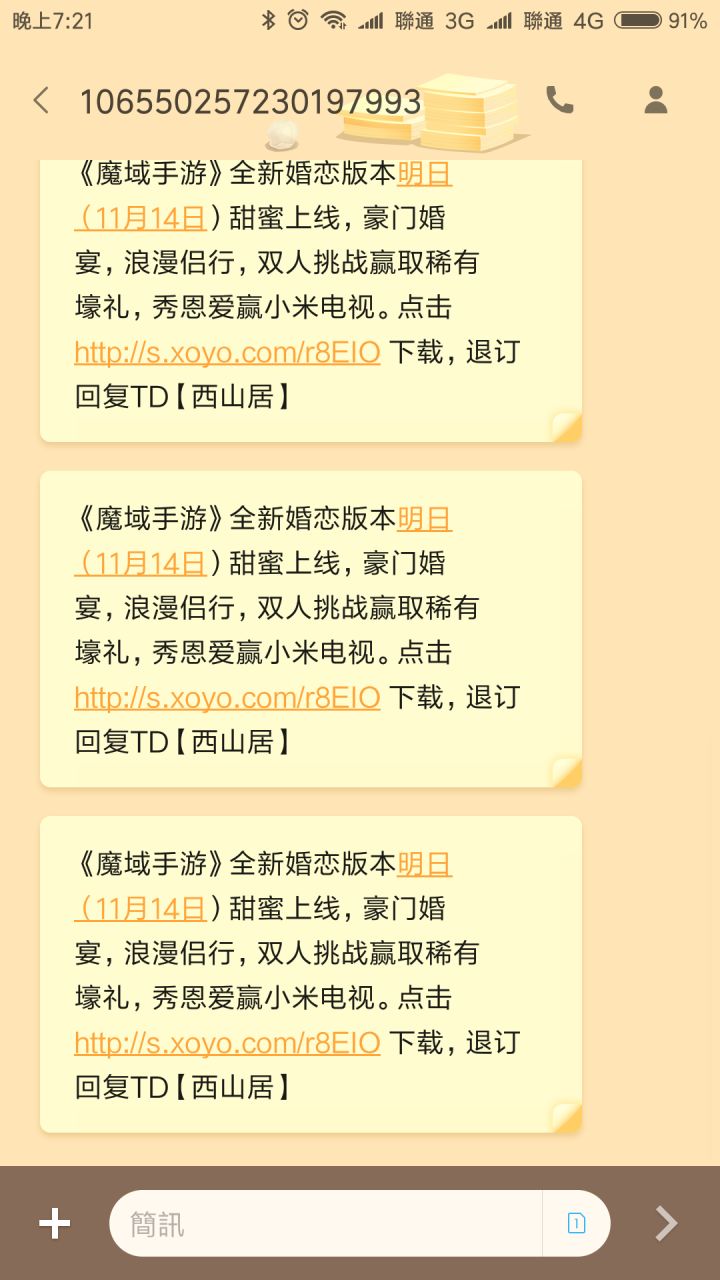Open the attachment plus button
The height and width of the screenshot is (1280, 720).
tap(54, 1223)
